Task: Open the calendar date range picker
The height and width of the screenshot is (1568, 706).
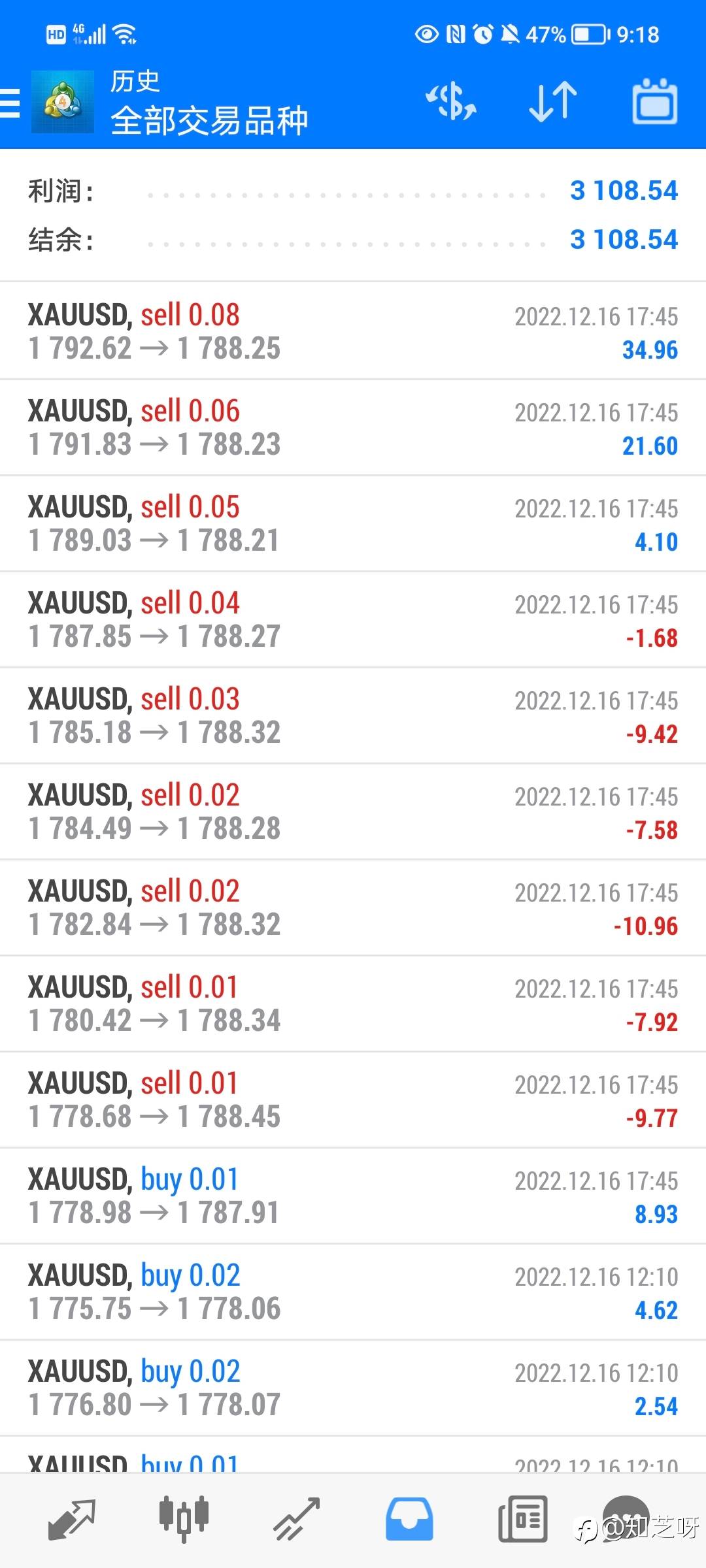Action: click(x=654, y=102)
